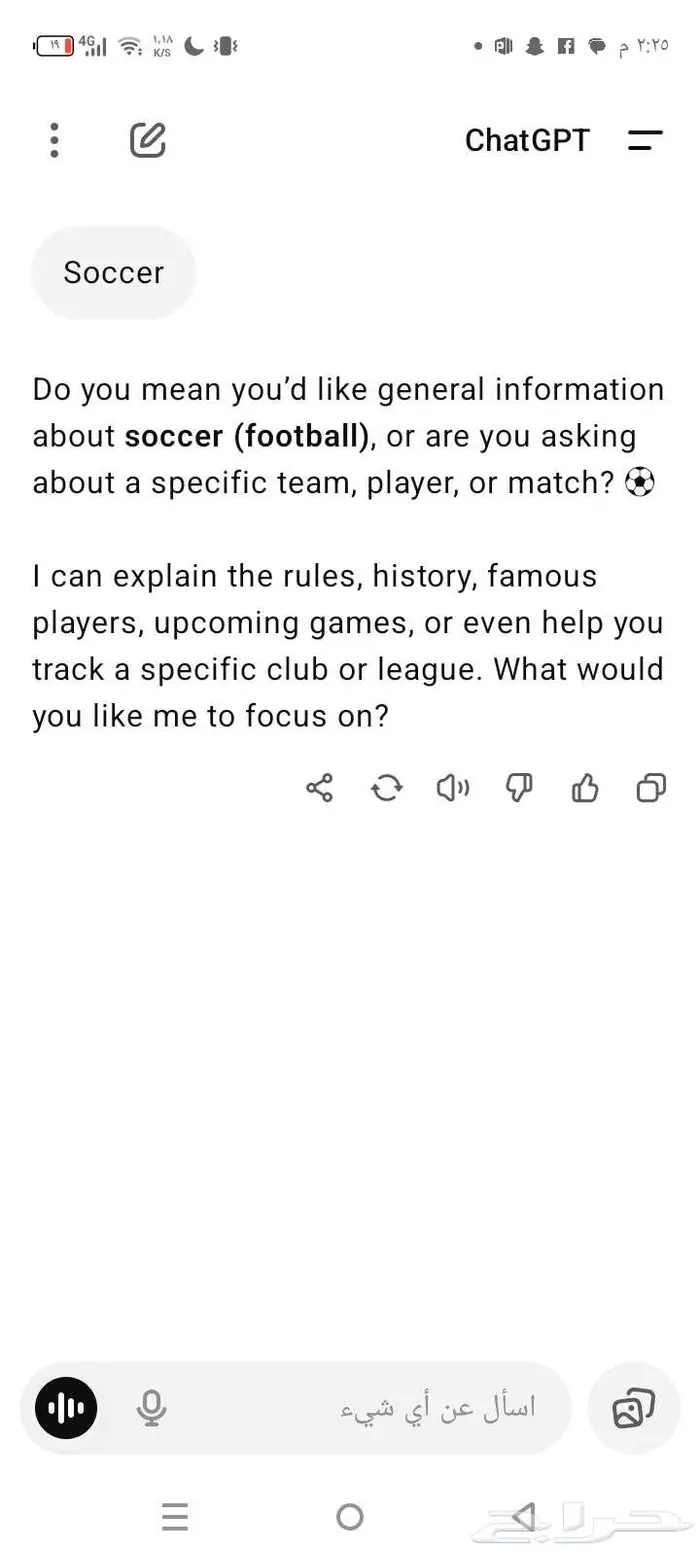Regenerate the ChatGPT response

[386, 789]
